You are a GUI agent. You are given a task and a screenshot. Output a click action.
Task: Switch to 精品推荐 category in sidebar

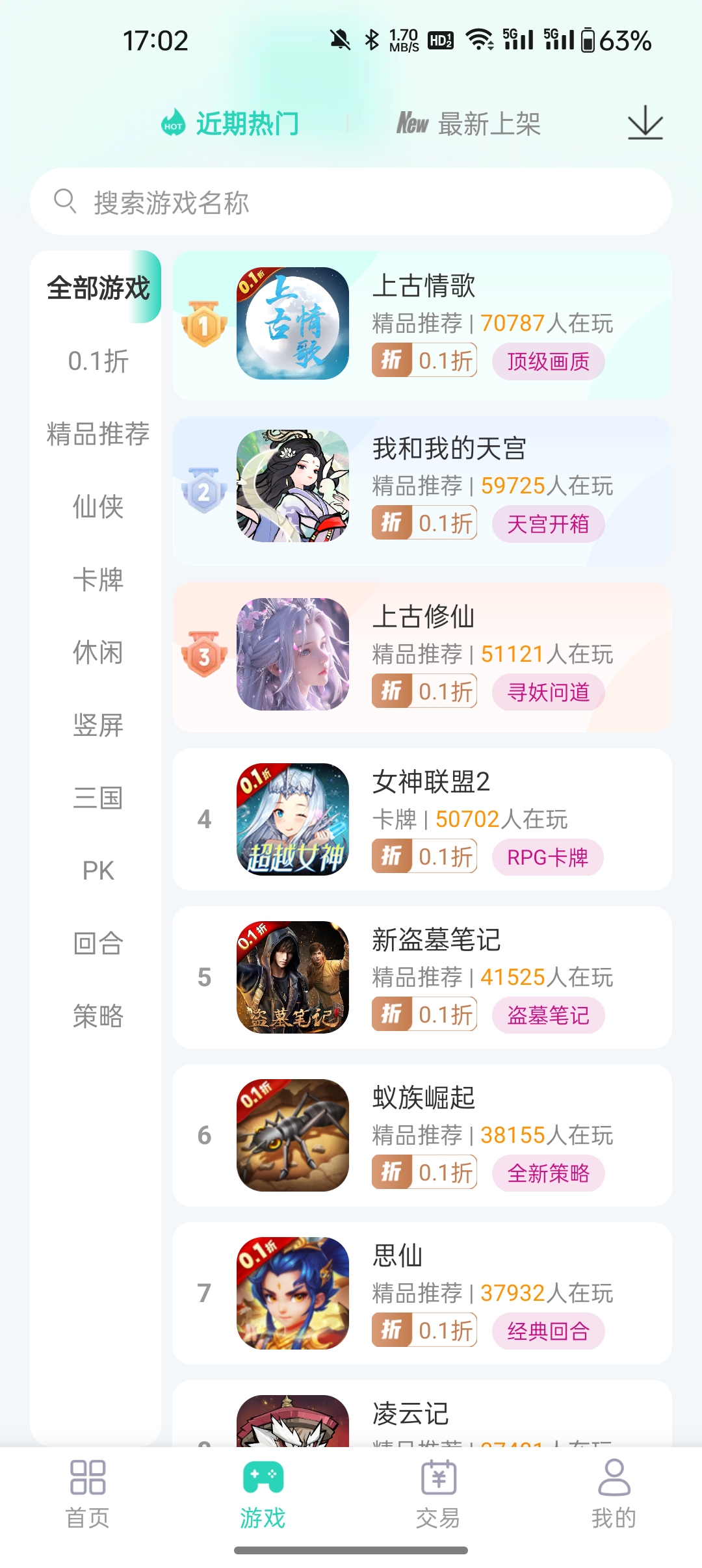click(x=97, y=435)
